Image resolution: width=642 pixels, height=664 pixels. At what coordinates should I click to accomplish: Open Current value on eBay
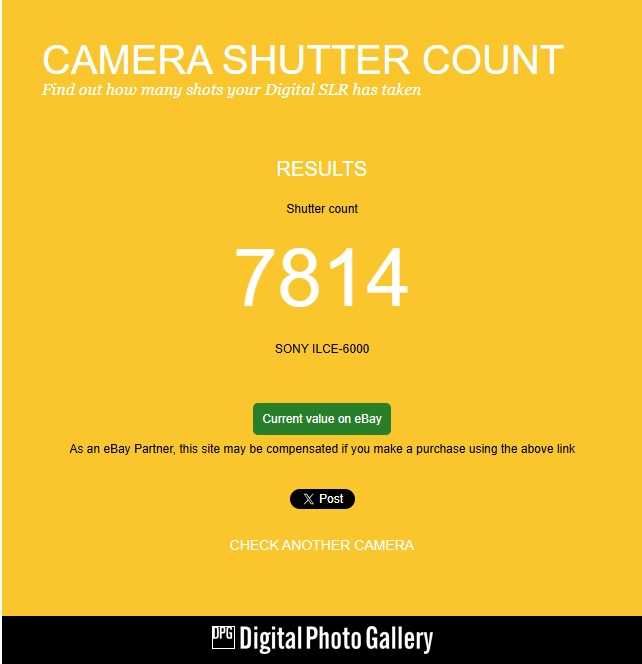[321, 419]
